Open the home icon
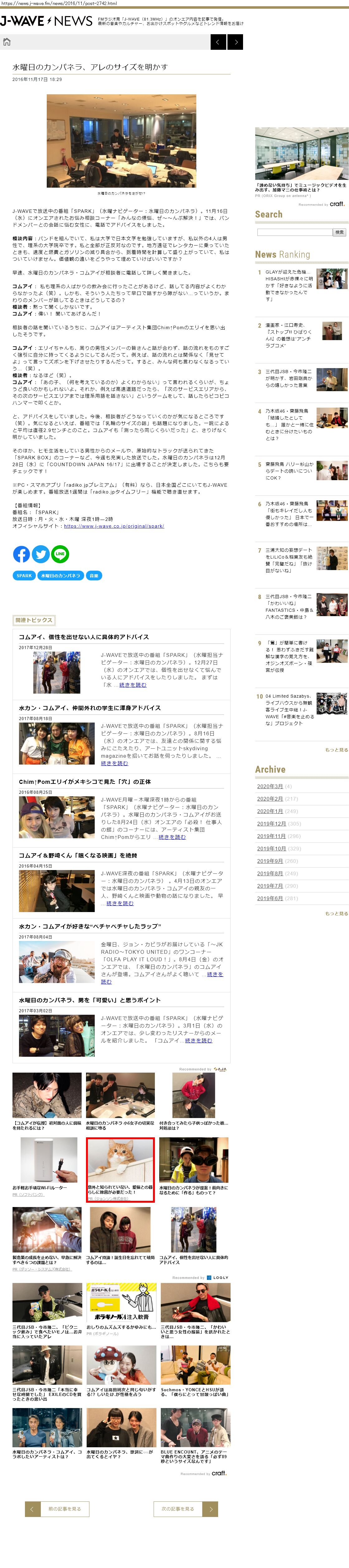Screen dimensions: 349x1568 click(x=7, y=42)
